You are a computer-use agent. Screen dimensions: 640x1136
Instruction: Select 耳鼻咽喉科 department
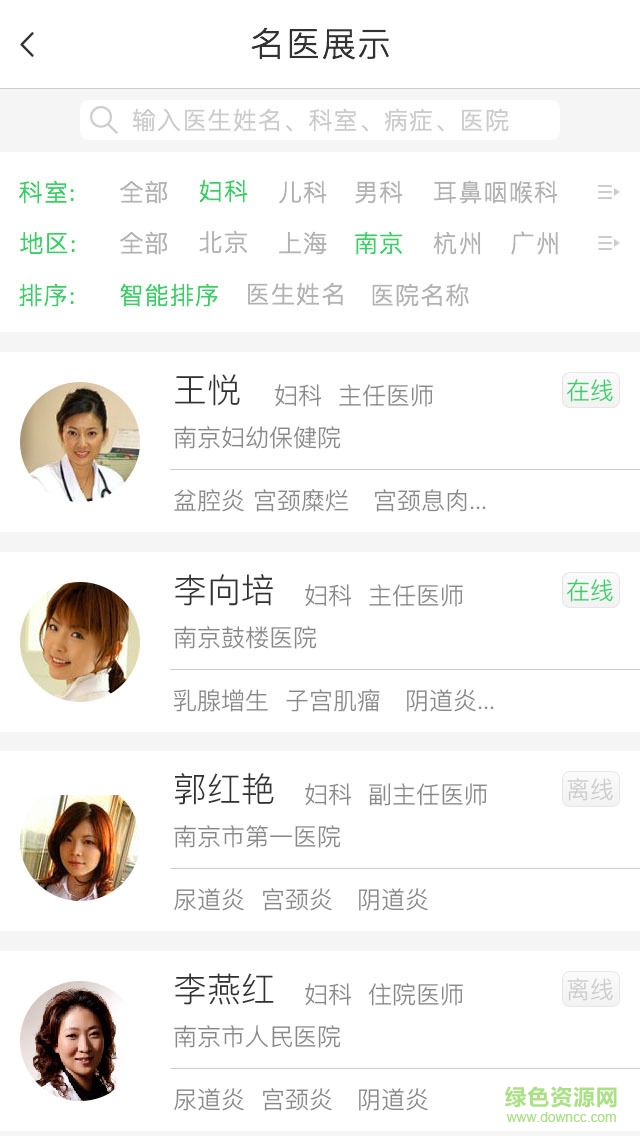coord(495,192)
